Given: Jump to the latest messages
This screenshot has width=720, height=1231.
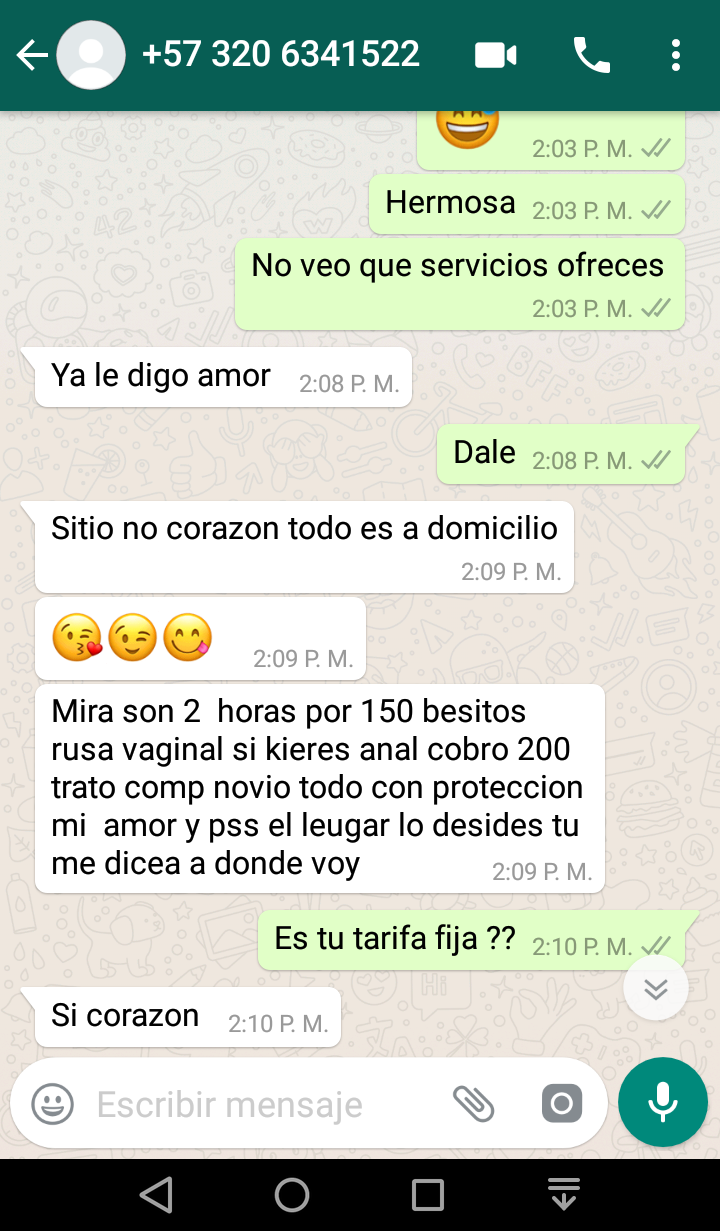Looking at the screenshot, I should 655,989.
